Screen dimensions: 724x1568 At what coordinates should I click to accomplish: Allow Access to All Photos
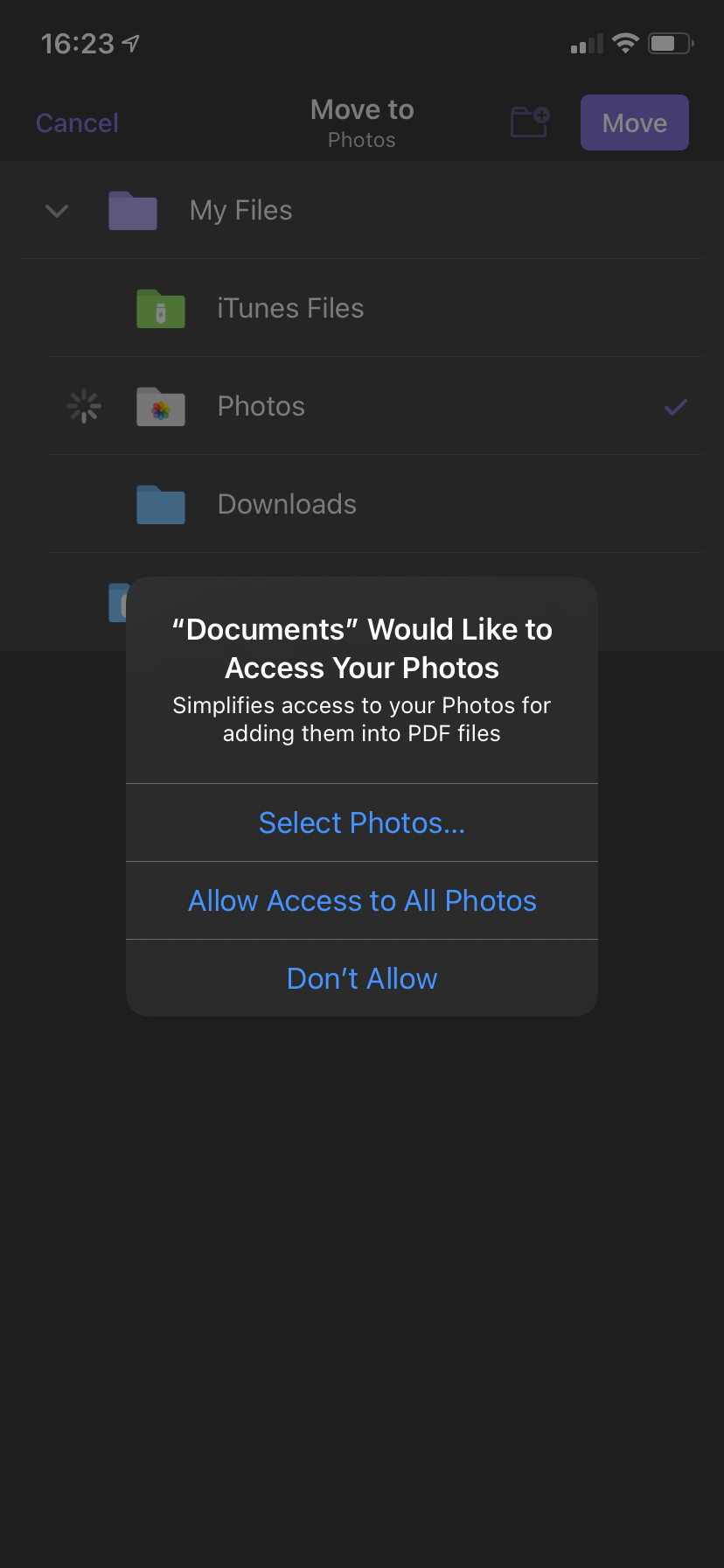pos(362,900)
